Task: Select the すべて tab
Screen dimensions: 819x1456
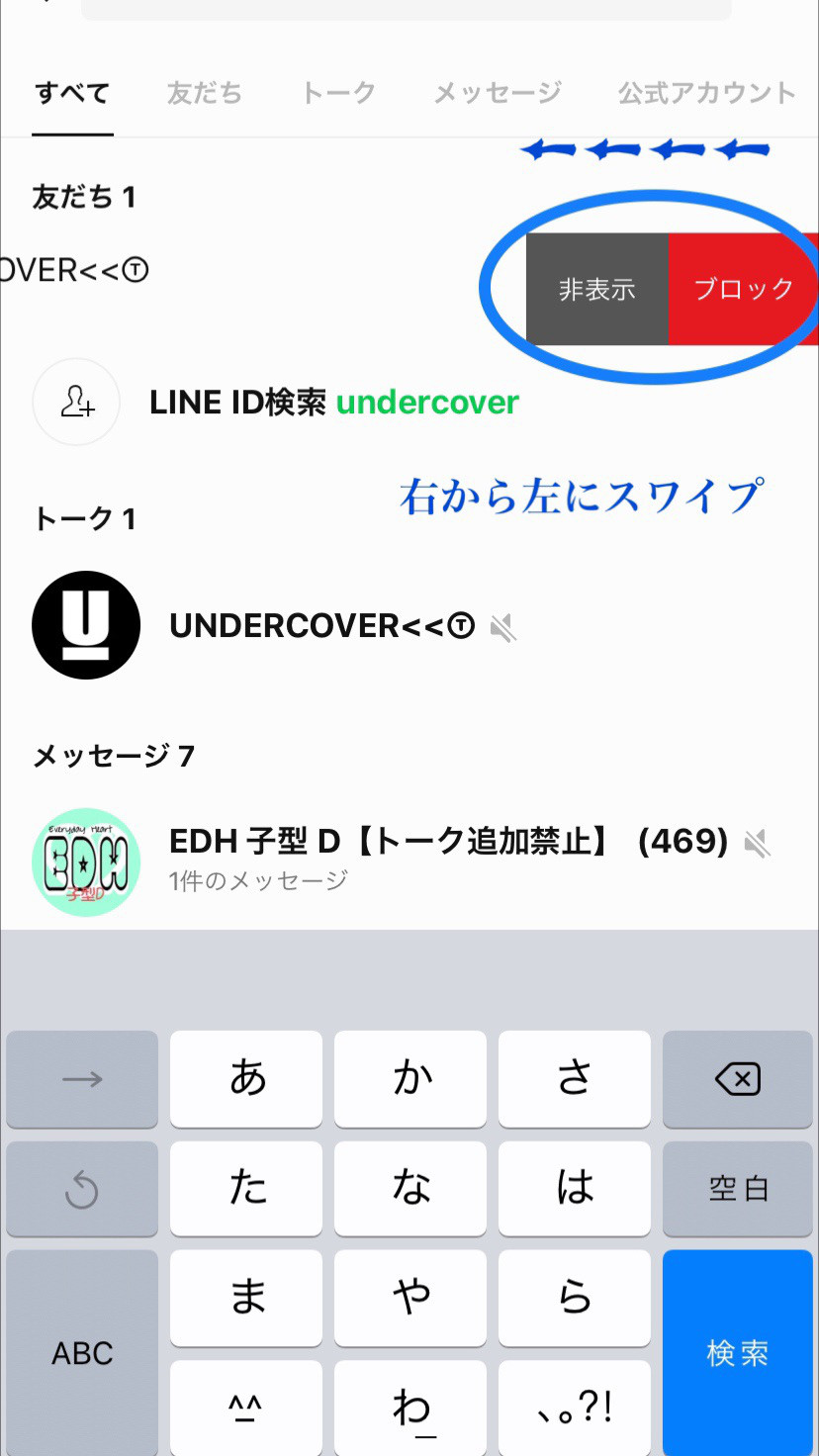Action: click(72, 93)
